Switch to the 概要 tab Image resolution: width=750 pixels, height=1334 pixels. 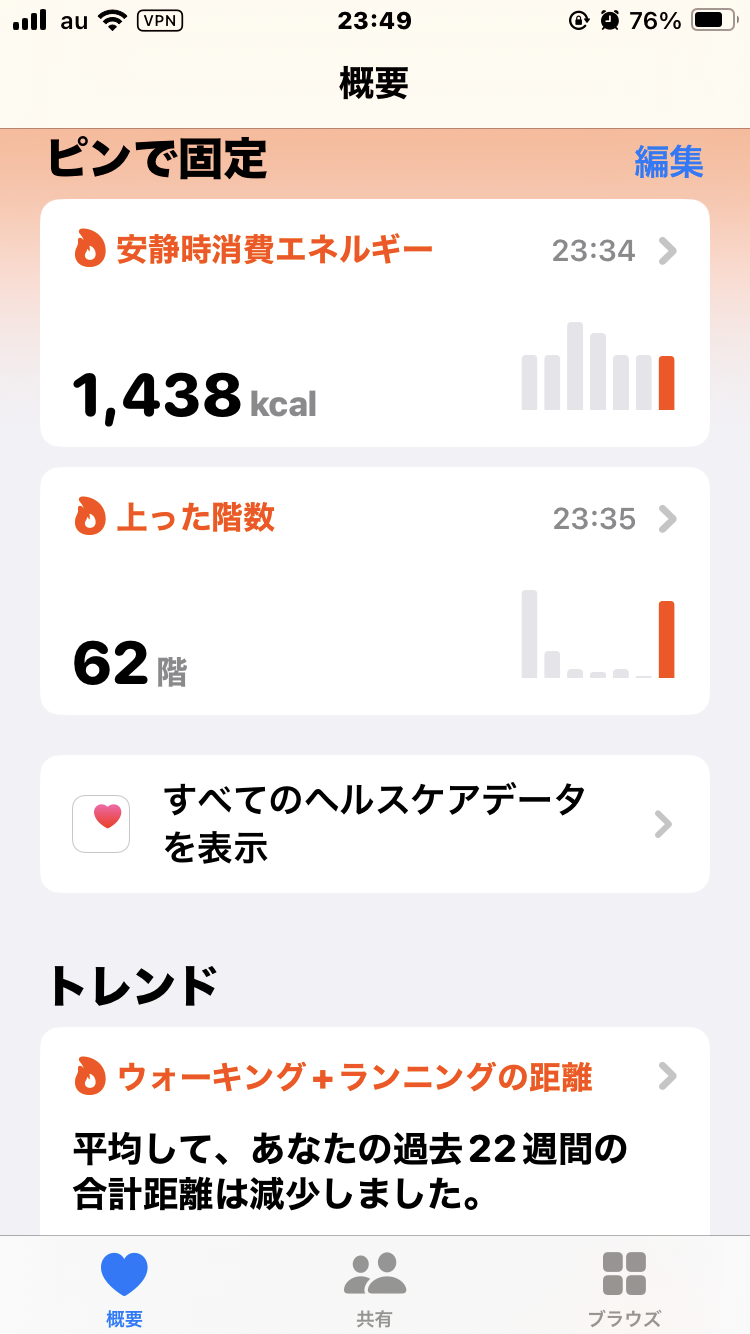(124, 1287)
